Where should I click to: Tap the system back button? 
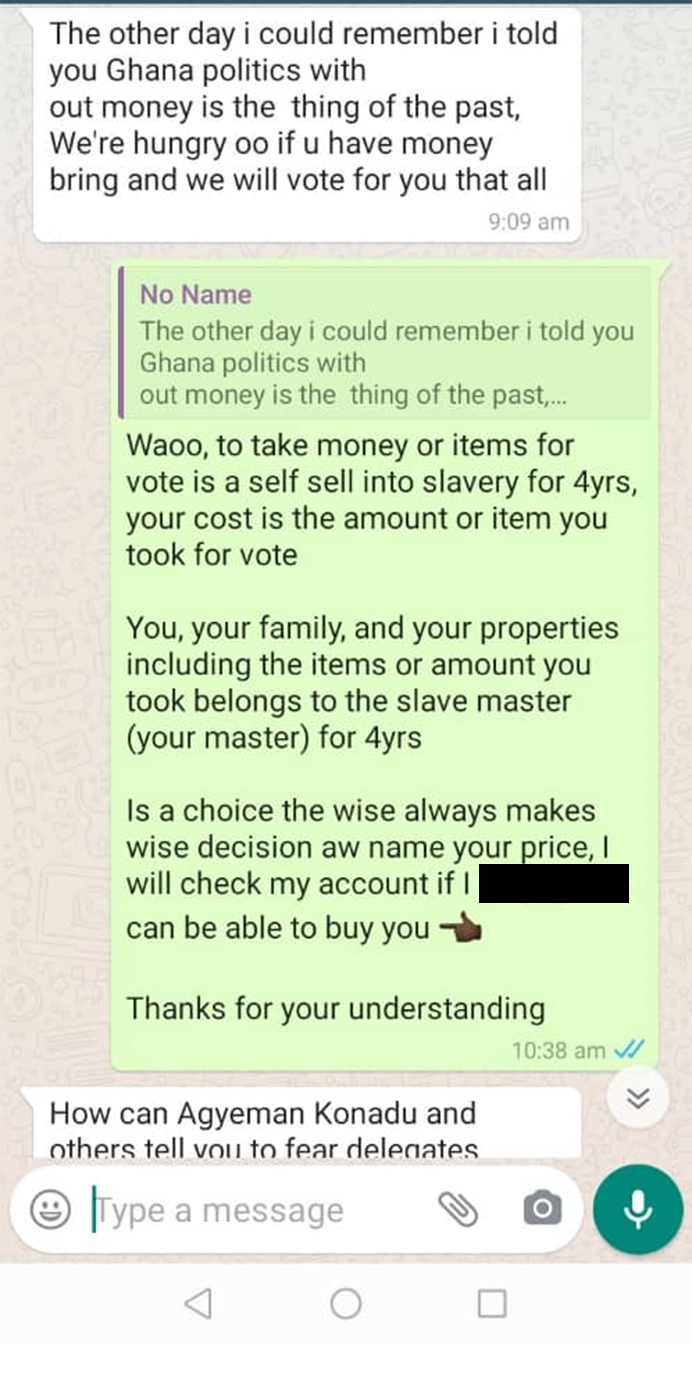click(x=199, y=1303)
